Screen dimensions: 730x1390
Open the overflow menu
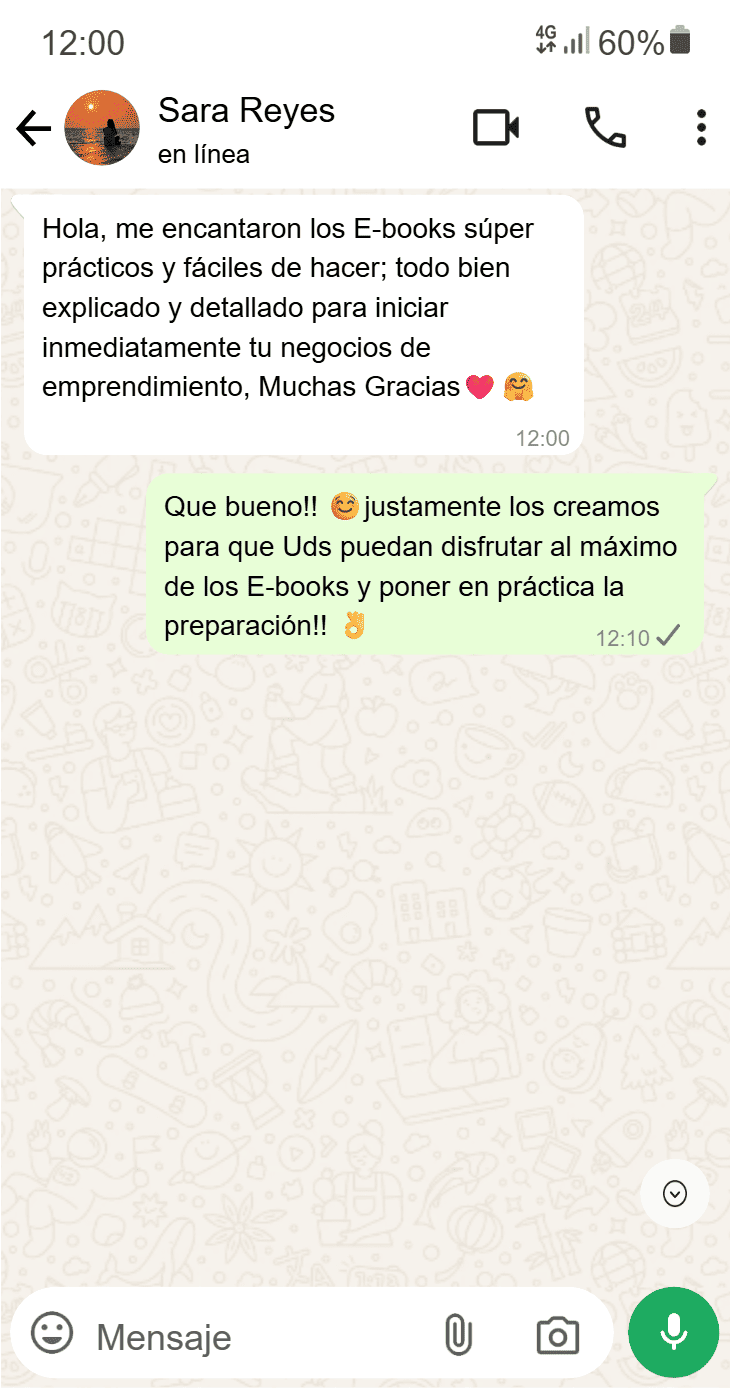point(701,128)
